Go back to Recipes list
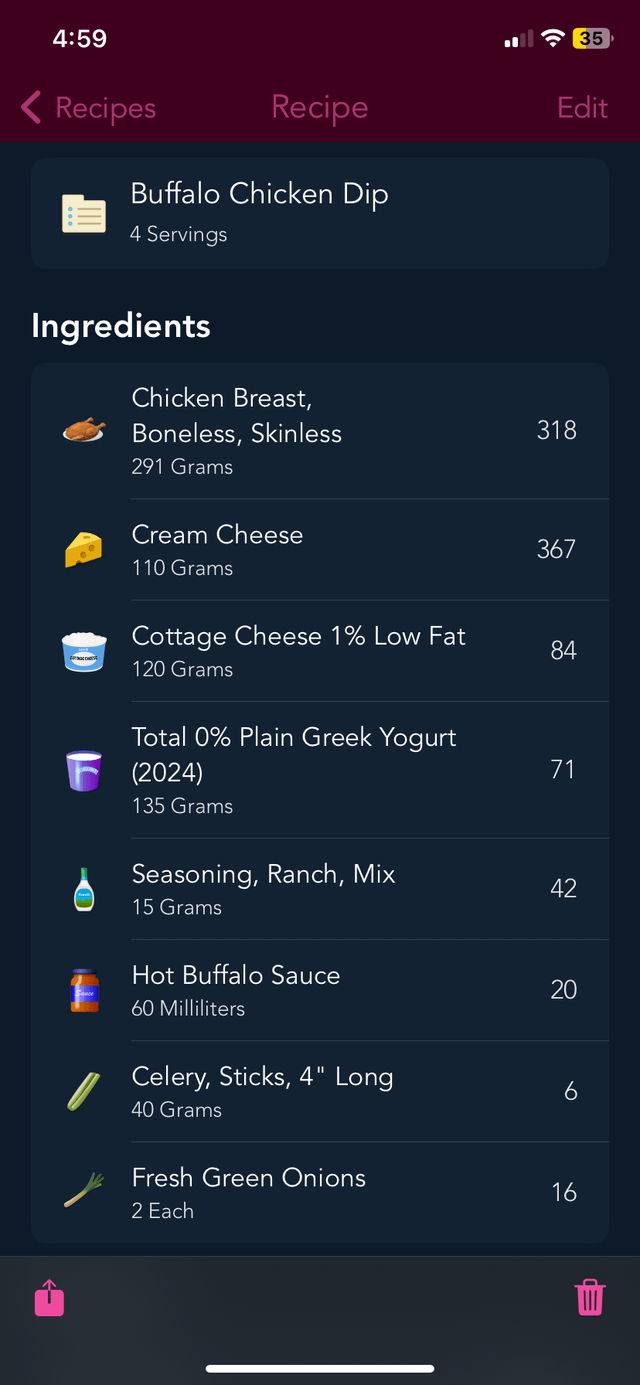 (x=88, y=107)
